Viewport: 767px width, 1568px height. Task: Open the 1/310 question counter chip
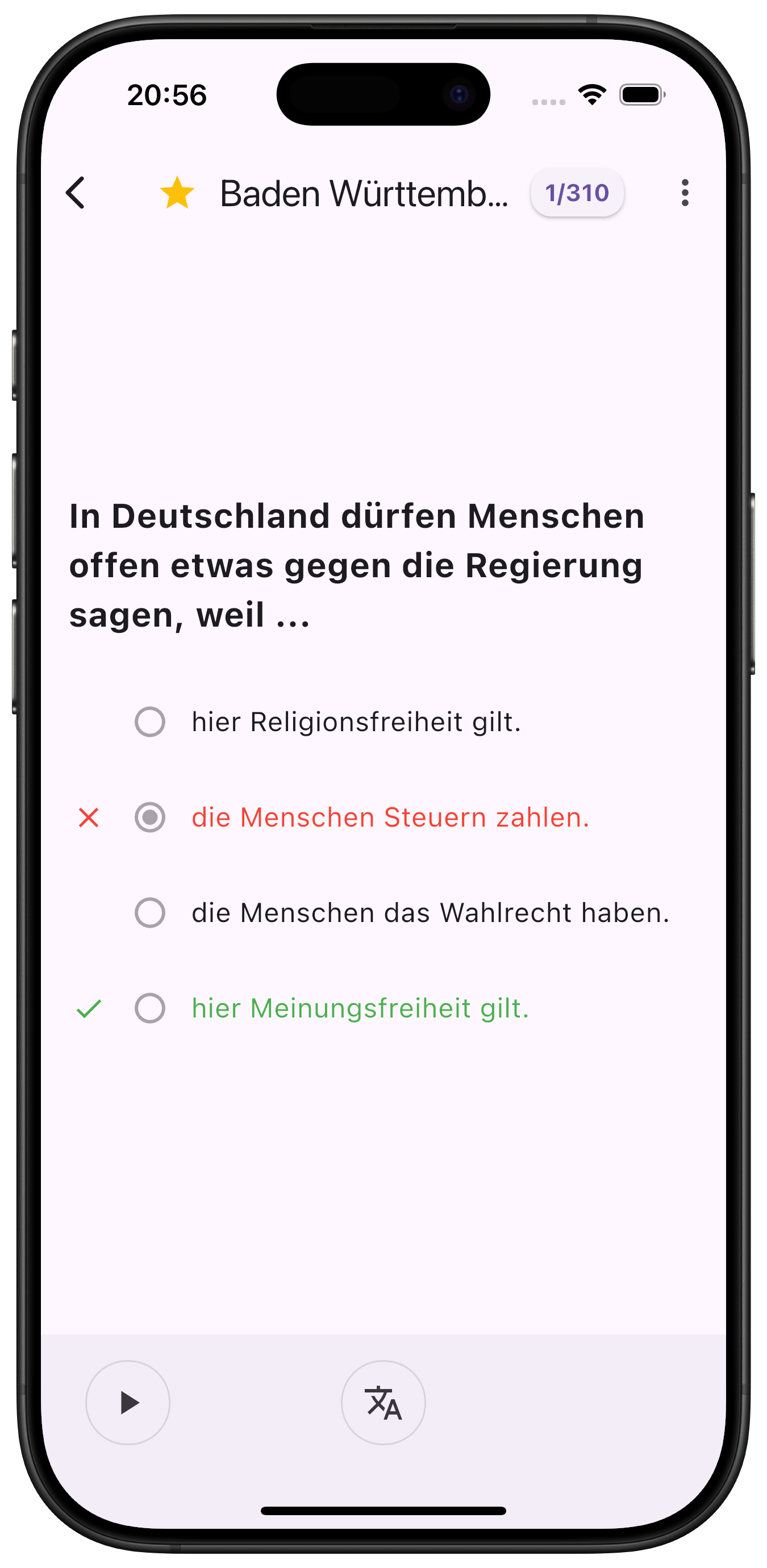click(577, 193)
